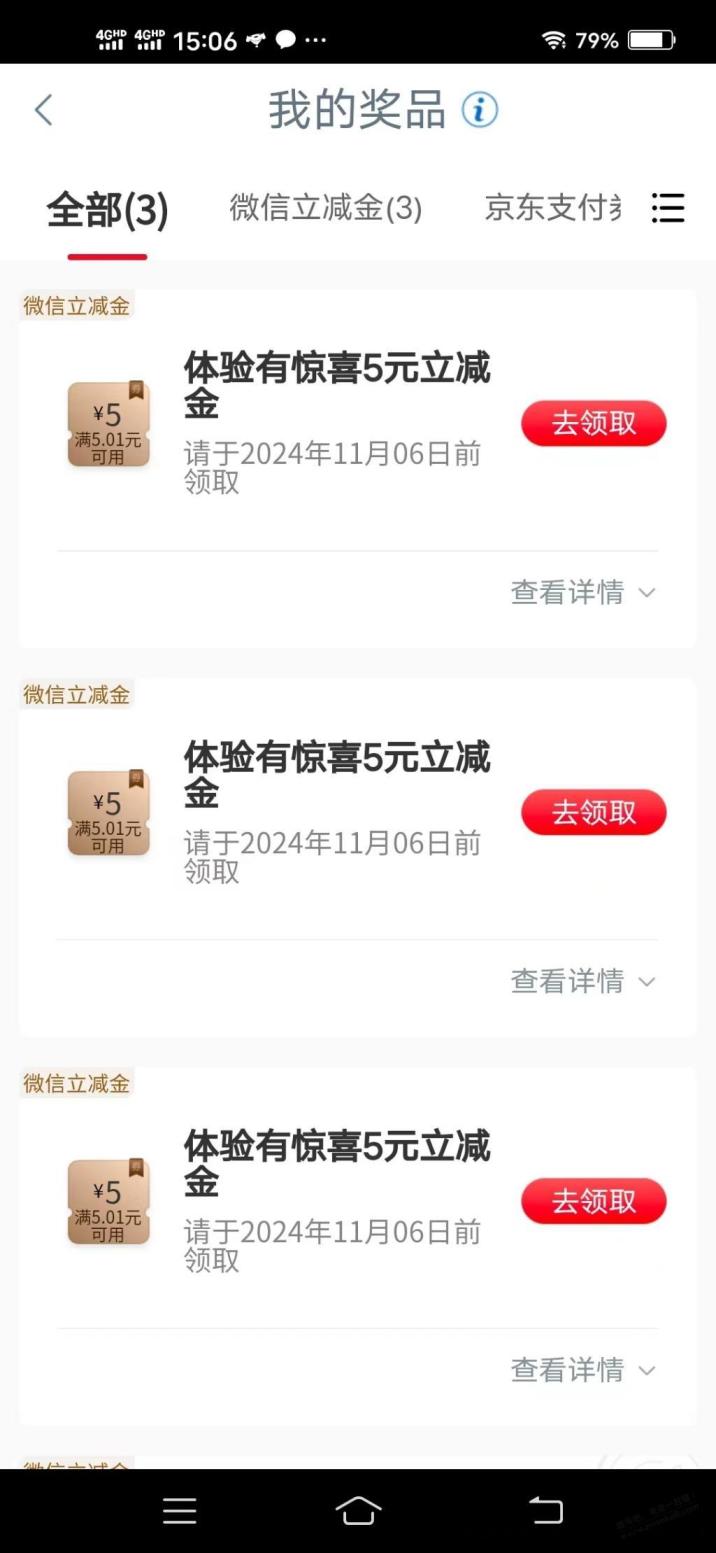Tap the system home button
The width and height of the screenshot is (716, 1553).
point(358,1510)
